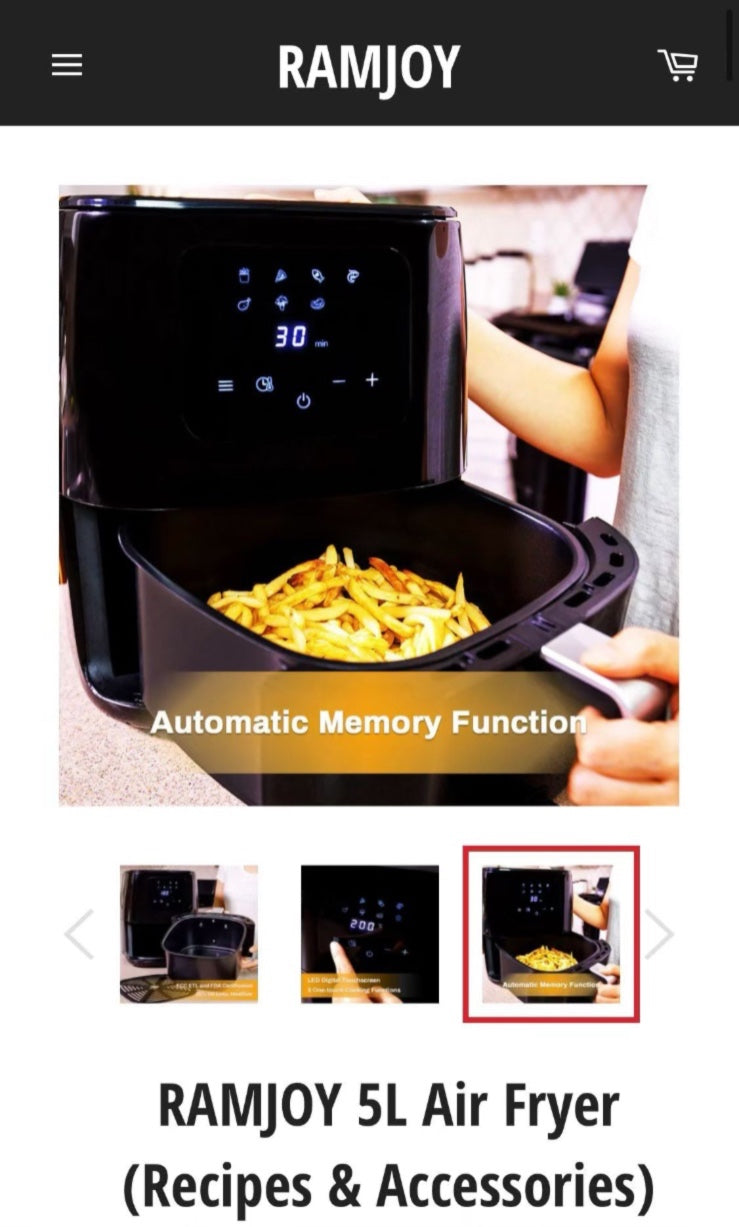Screen dimensions: 739x1227
Task: Open the shopping cart
Action: point(678,65)
